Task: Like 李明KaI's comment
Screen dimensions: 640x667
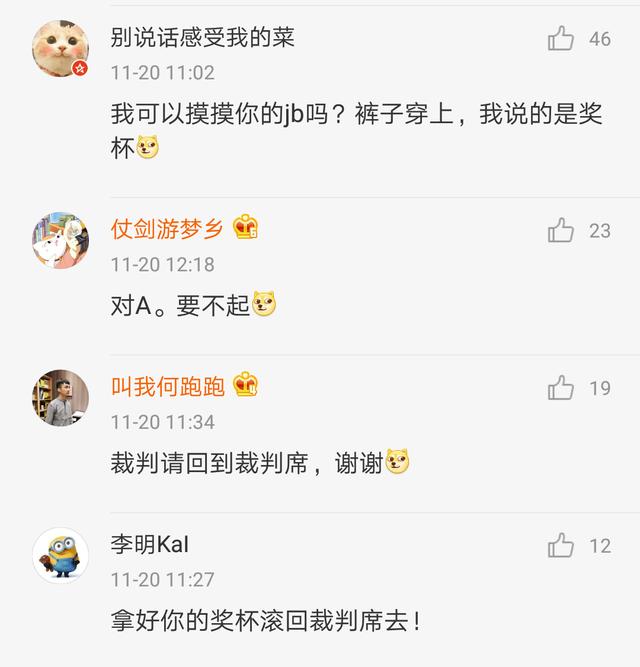Action: pos(561,545)
